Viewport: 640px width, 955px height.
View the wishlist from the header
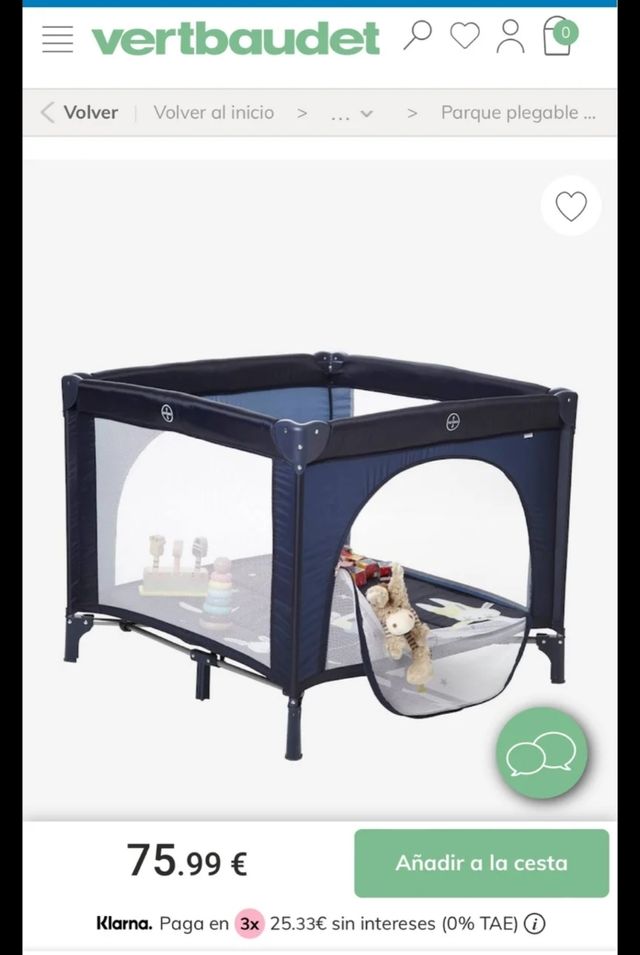coord(464,36)
